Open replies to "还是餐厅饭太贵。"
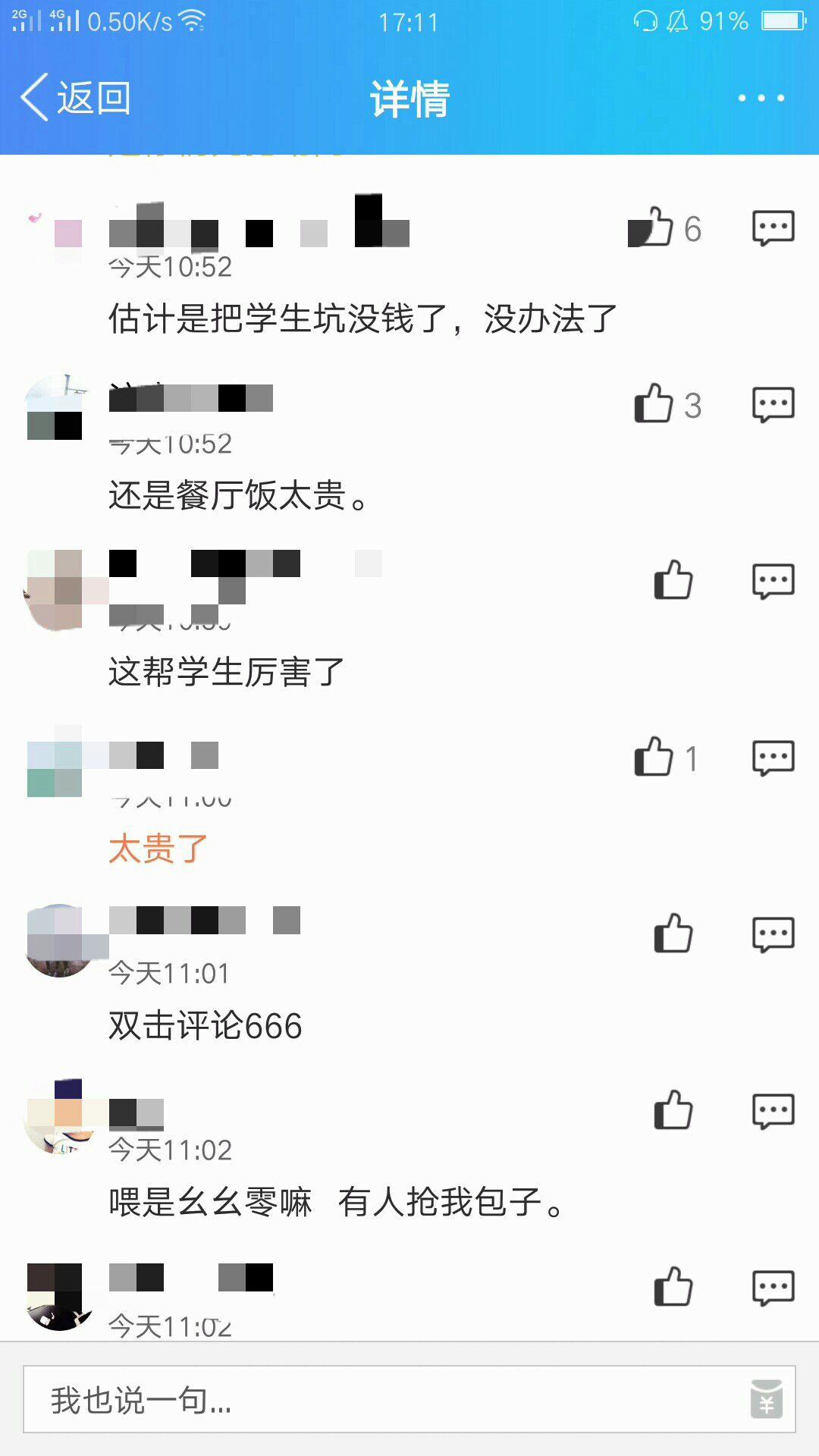Viewport: 819px width, 1456px height. coord(772,404)
